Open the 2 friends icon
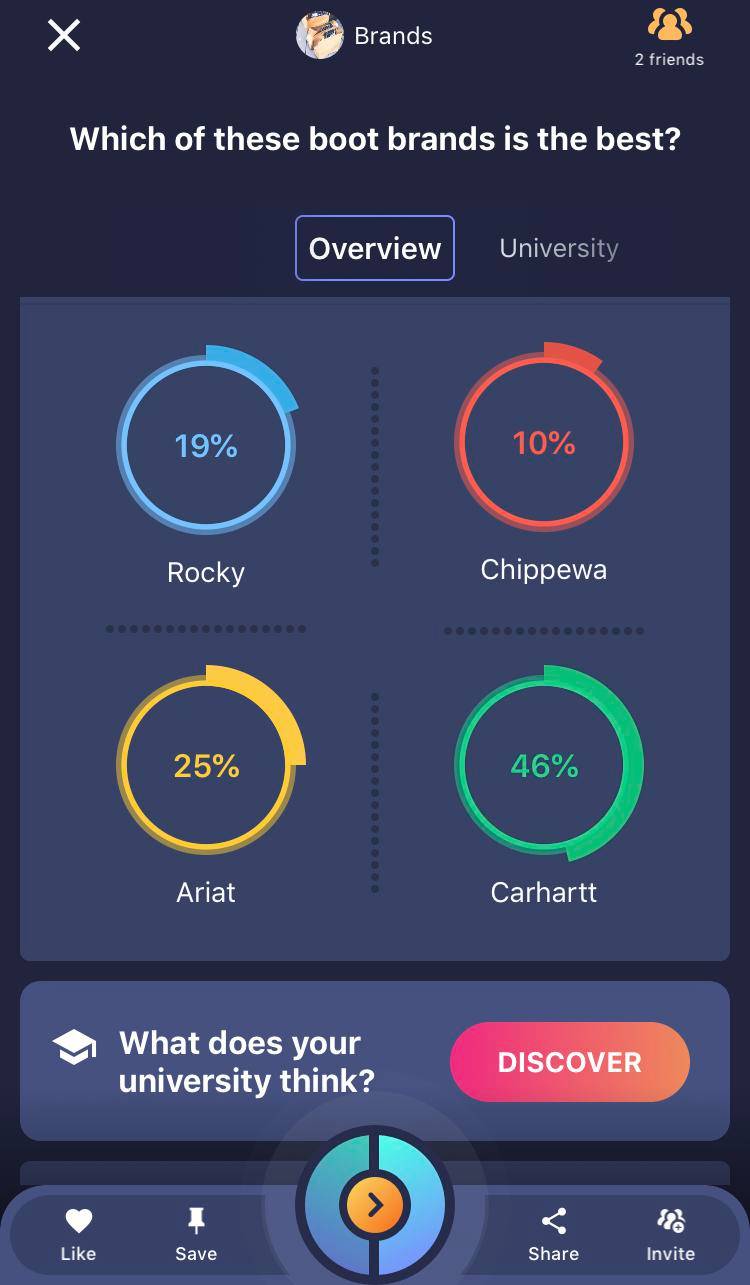Viewport: 750px width, 1285px height. [x=669, y=38]
